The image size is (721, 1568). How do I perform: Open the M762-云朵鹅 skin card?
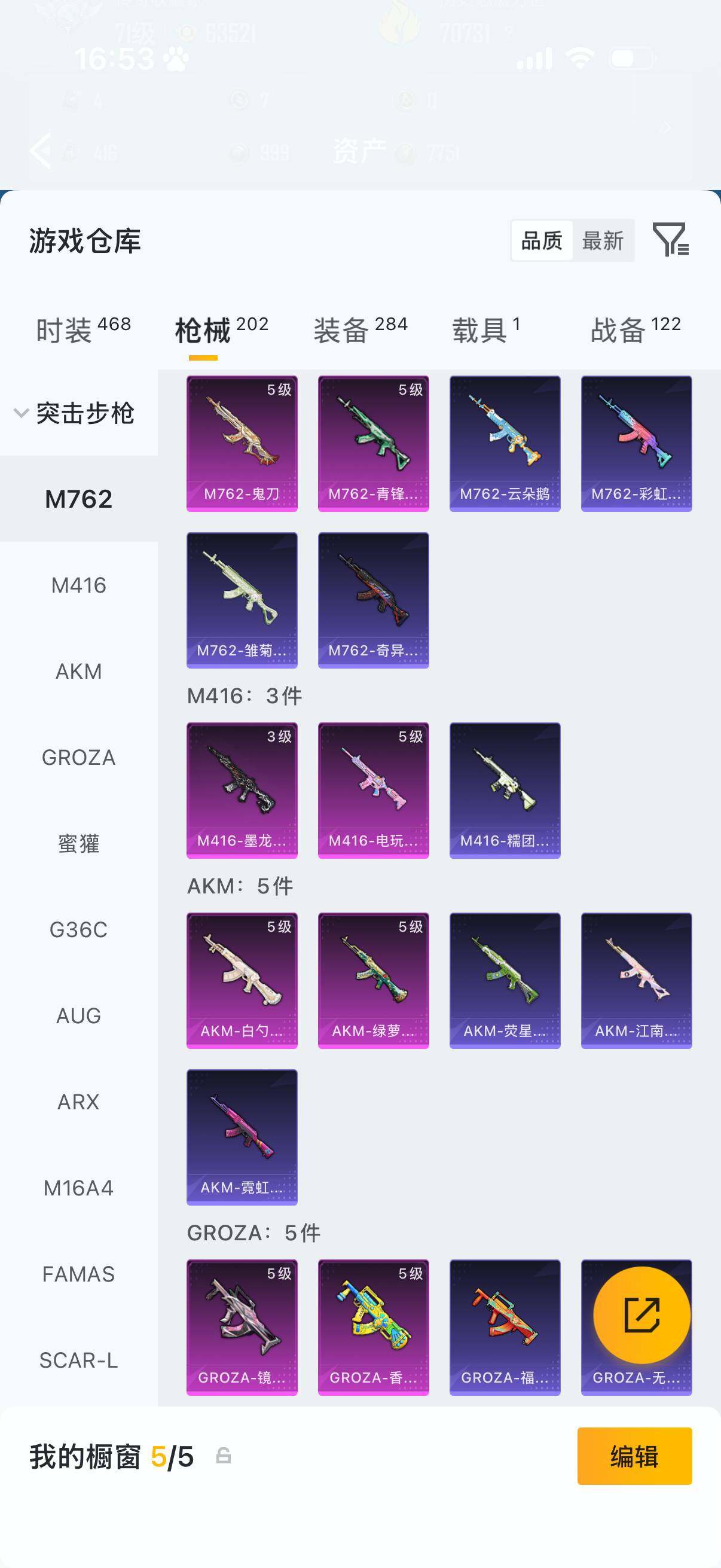(505, 444)
